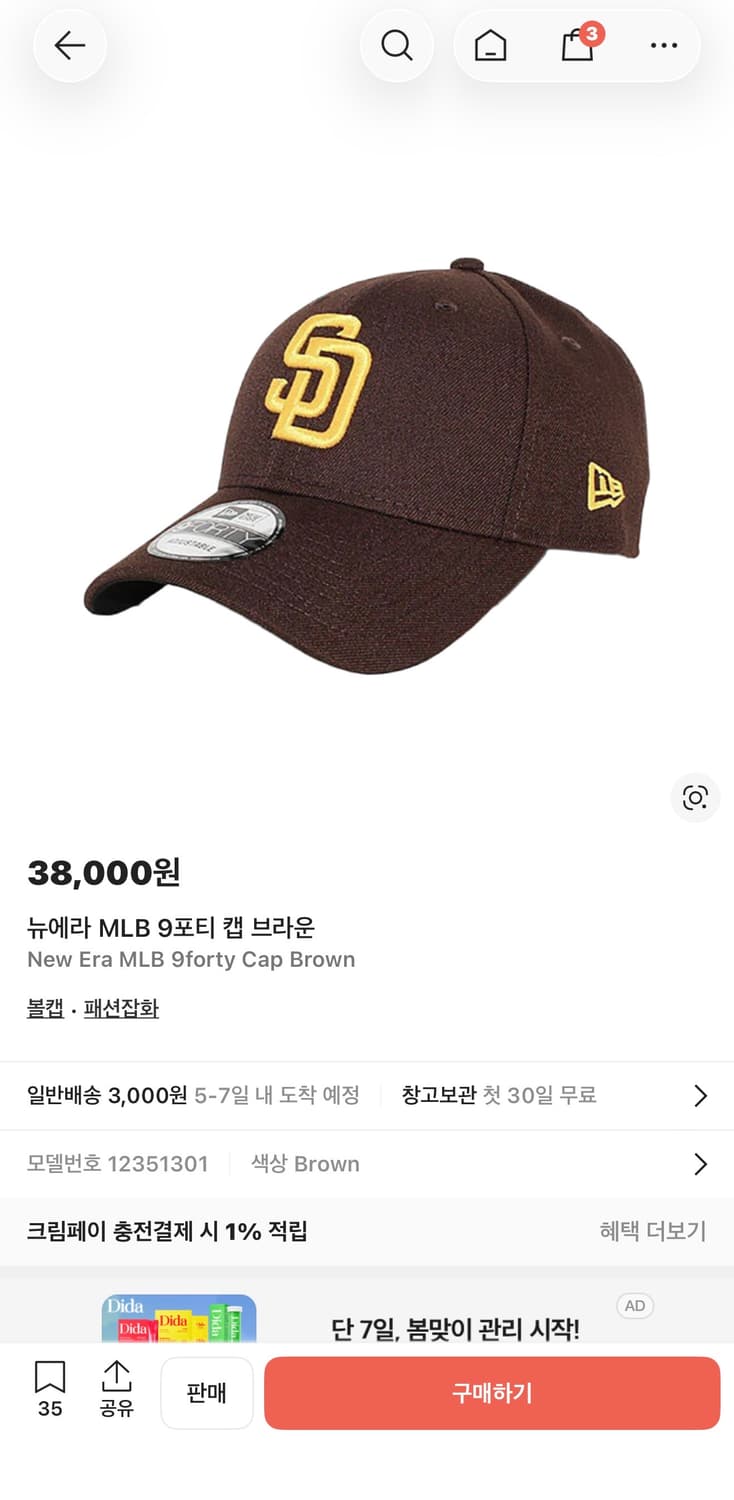Expand model number 12351301 details
734x1500 pixels.
pos(367,1163)
